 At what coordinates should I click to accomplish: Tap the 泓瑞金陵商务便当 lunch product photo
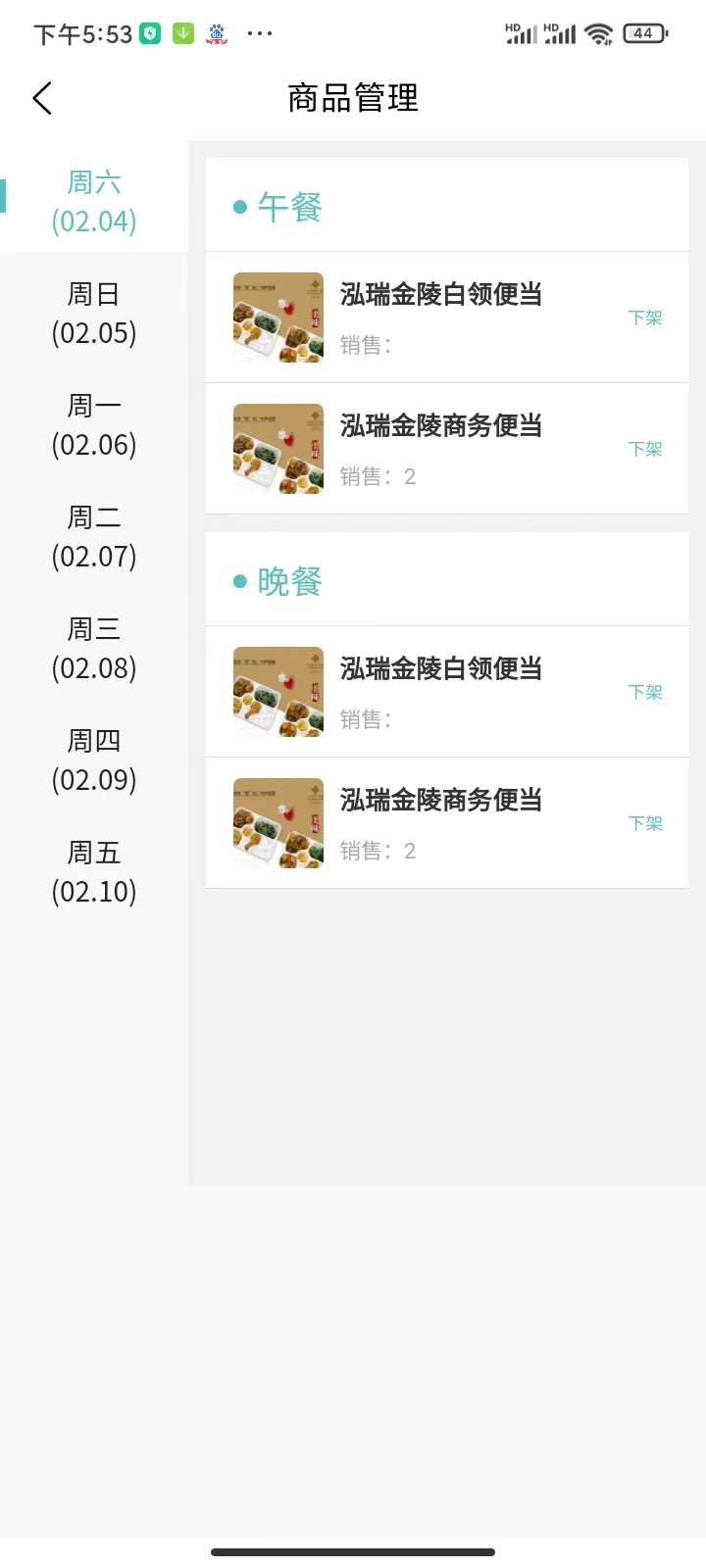[x=277, y=449]
